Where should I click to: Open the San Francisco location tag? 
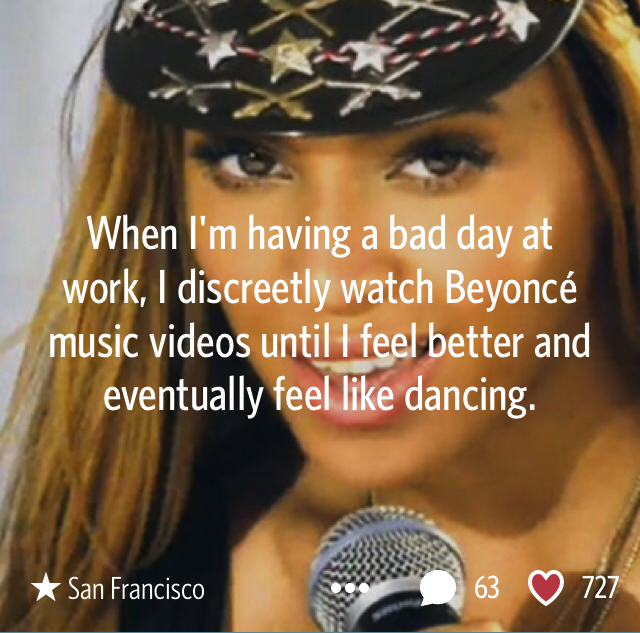point(118,588)
